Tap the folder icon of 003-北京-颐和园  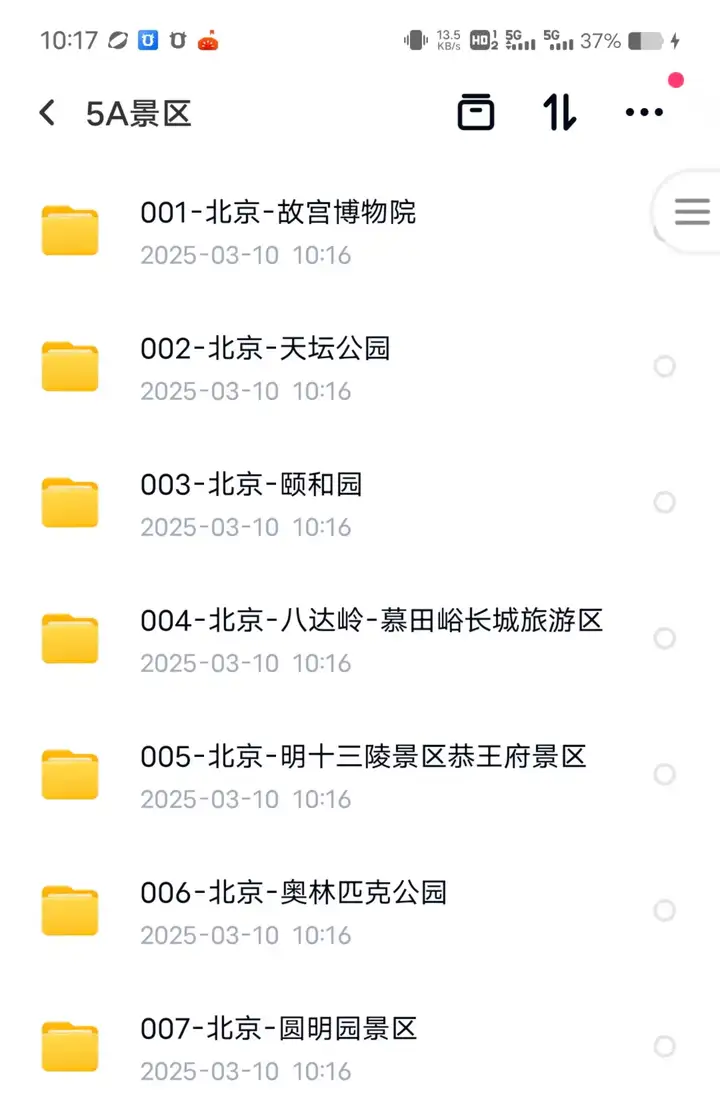coord(69,502)
